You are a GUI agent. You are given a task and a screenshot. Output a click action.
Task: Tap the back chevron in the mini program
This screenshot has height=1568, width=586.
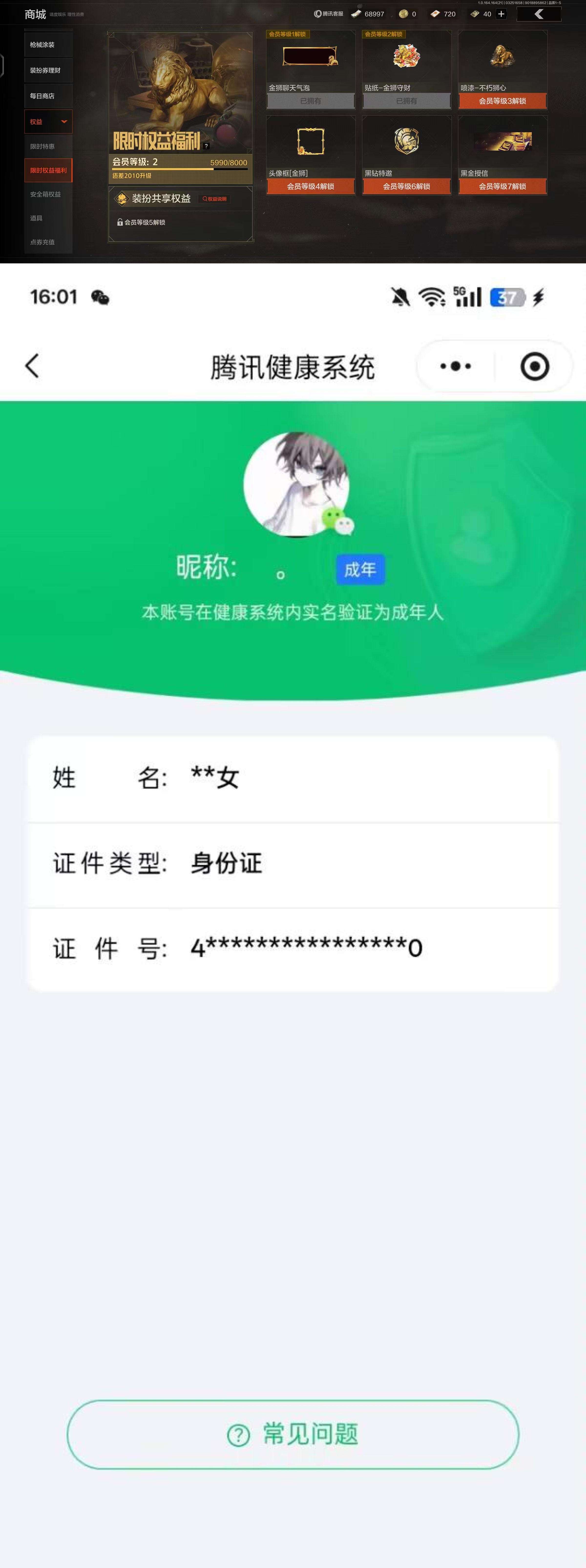(32, 366)
